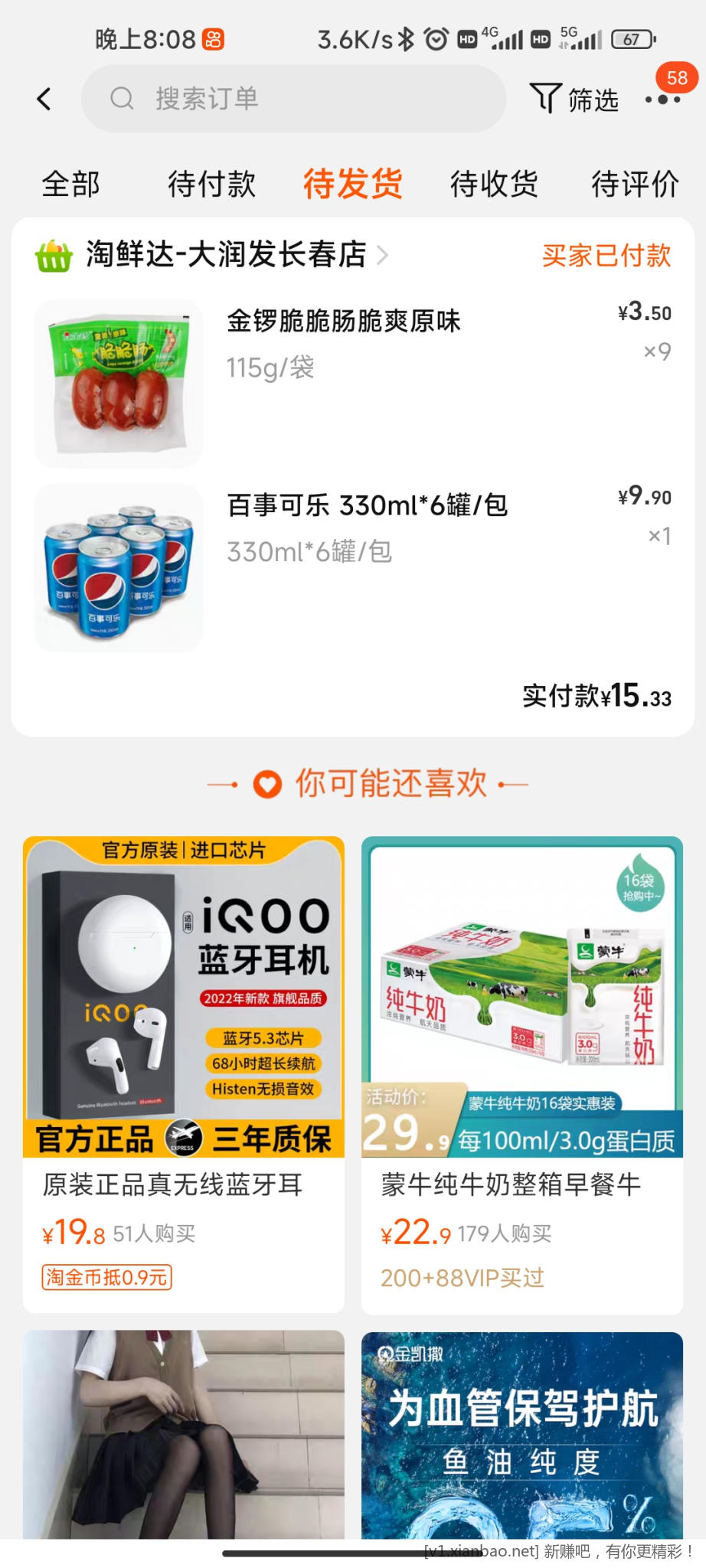Show the 待评价 tab

(x=635, y=185)
